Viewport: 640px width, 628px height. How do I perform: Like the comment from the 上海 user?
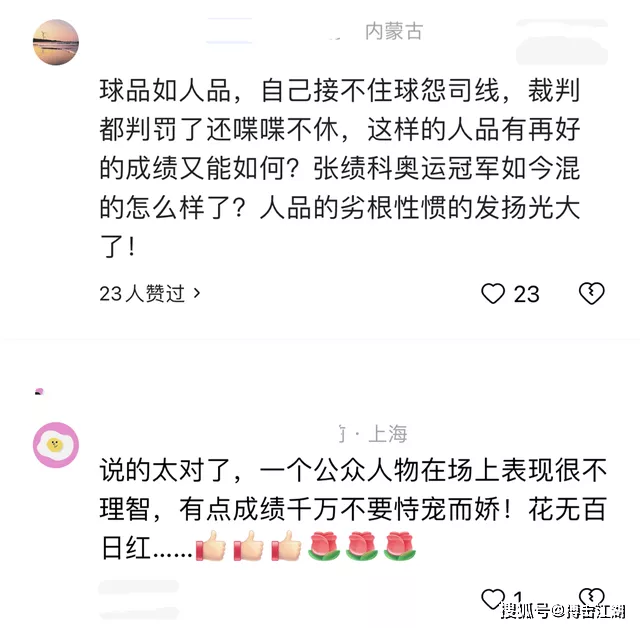point(493,598)
